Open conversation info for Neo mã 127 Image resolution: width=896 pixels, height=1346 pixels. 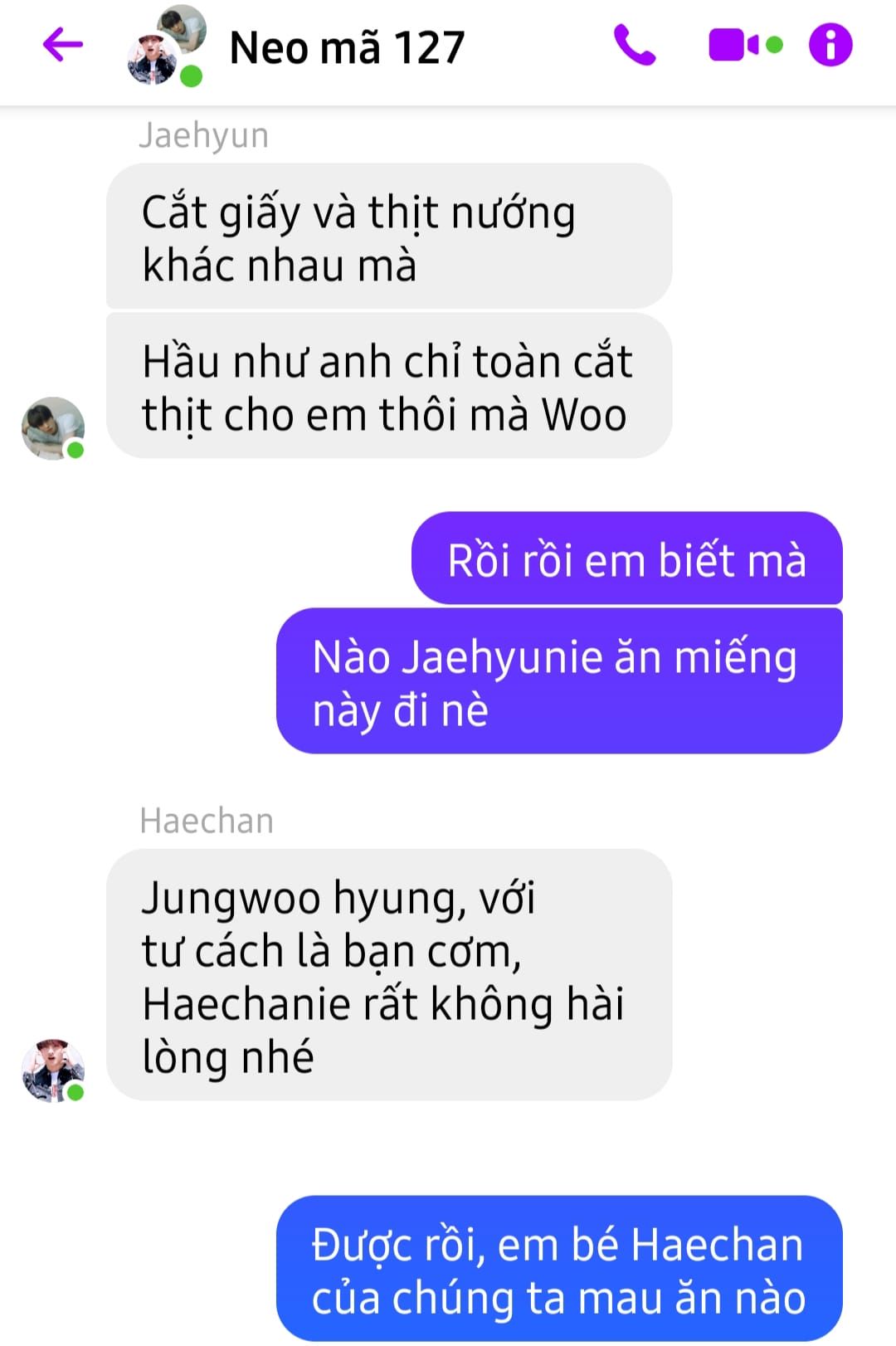point(830,45)
